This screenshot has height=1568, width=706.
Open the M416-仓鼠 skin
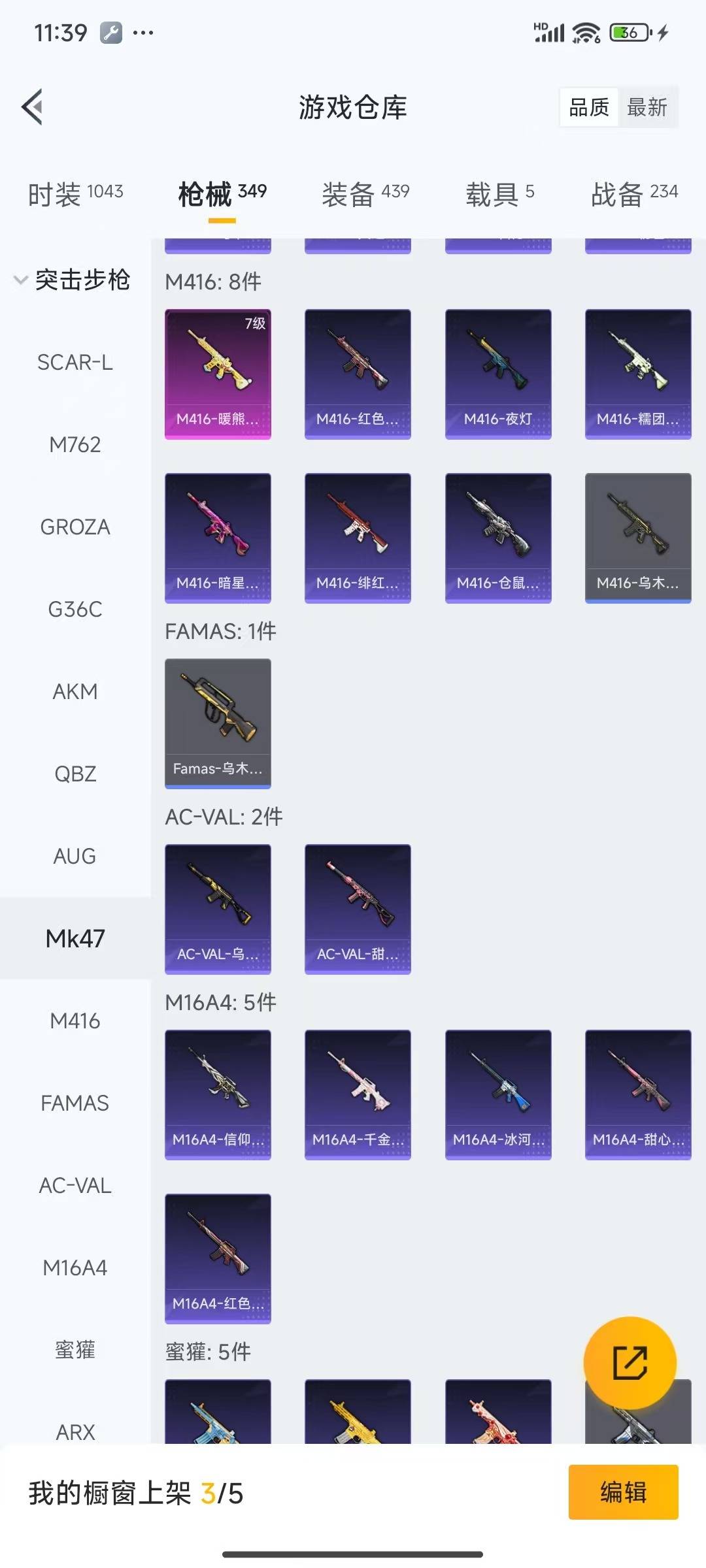pos(498,538)
